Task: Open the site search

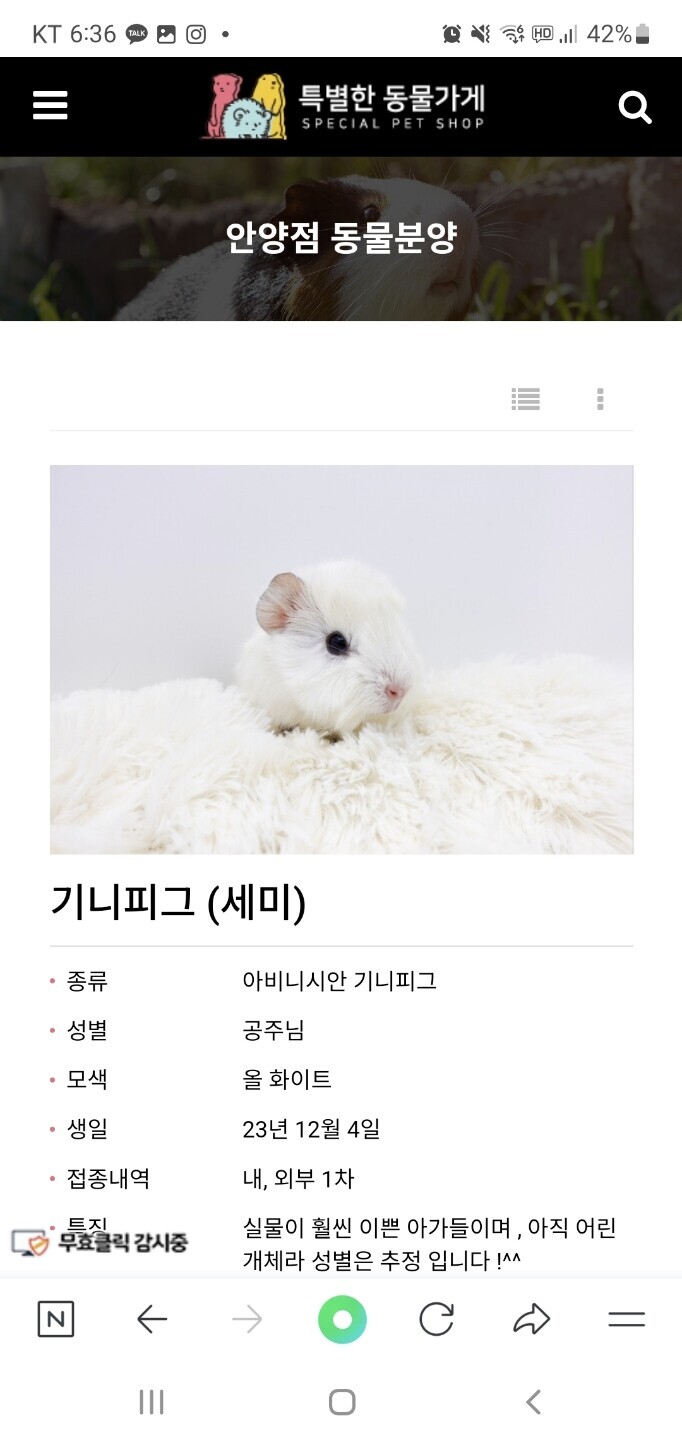Action: (635, 106)
